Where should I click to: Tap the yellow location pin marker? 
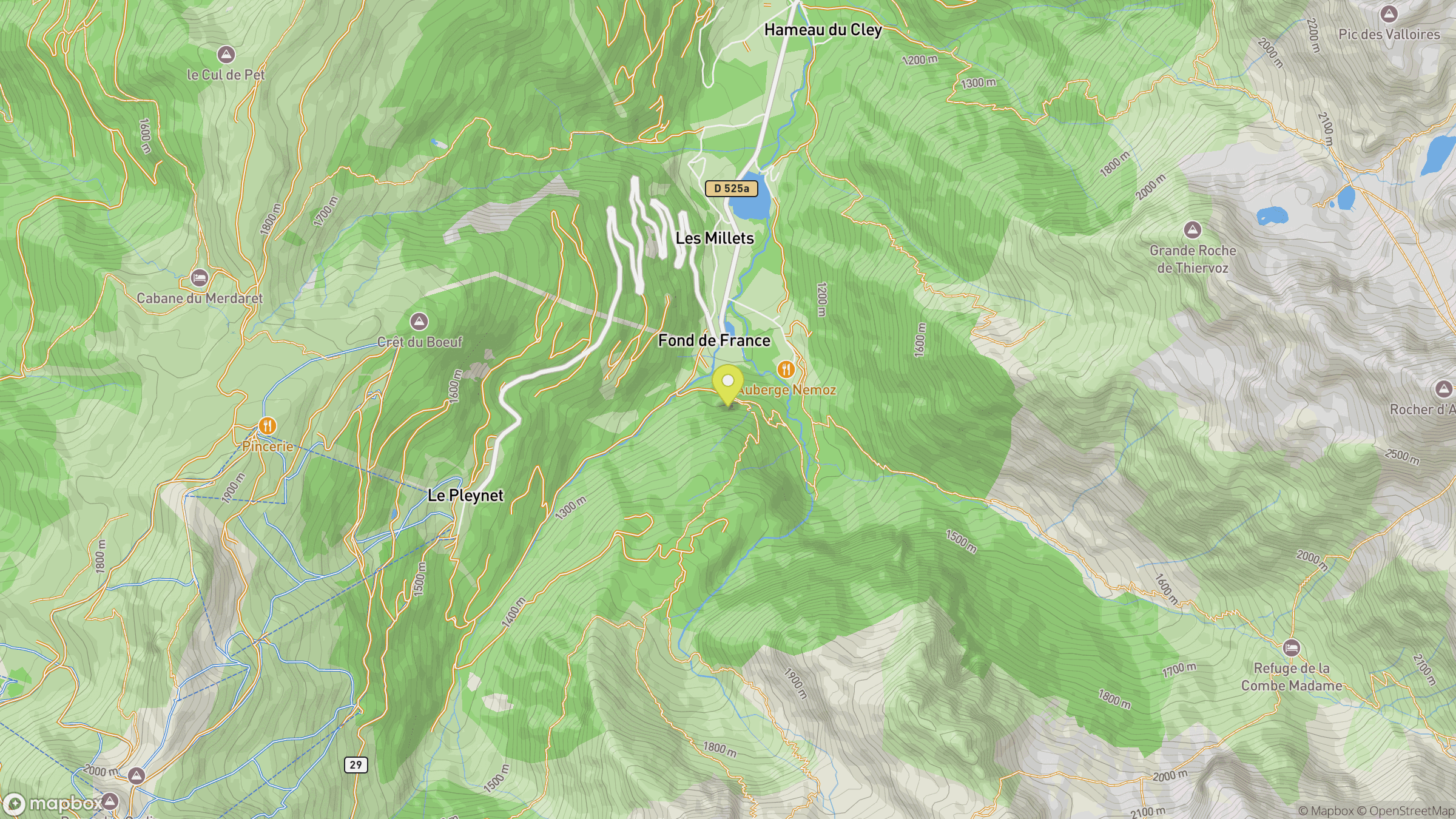[x=728, y=386]
